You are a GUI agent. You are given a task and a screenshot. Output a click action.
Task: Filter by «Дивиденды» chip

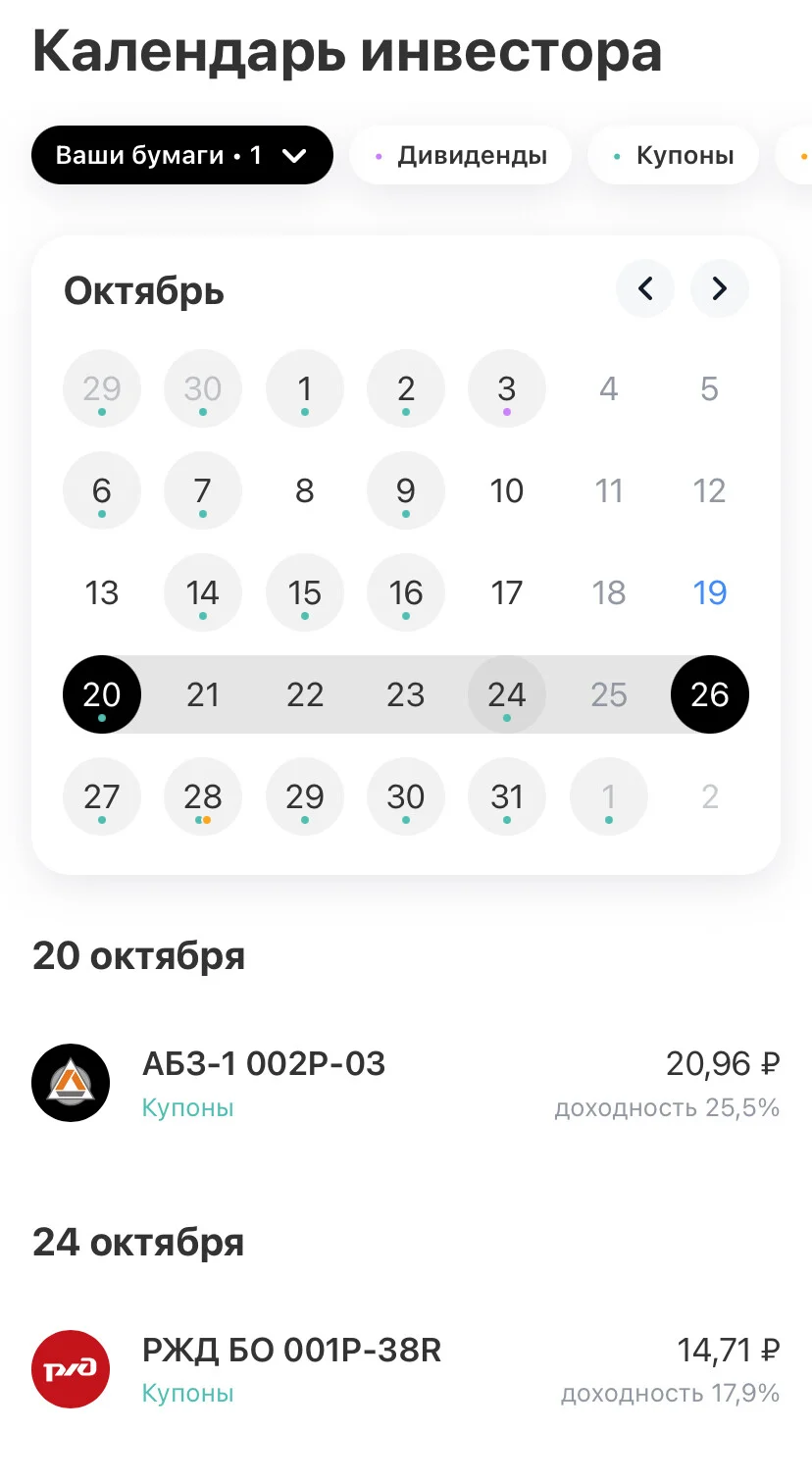pyautogui.click(x=460, y=155)
